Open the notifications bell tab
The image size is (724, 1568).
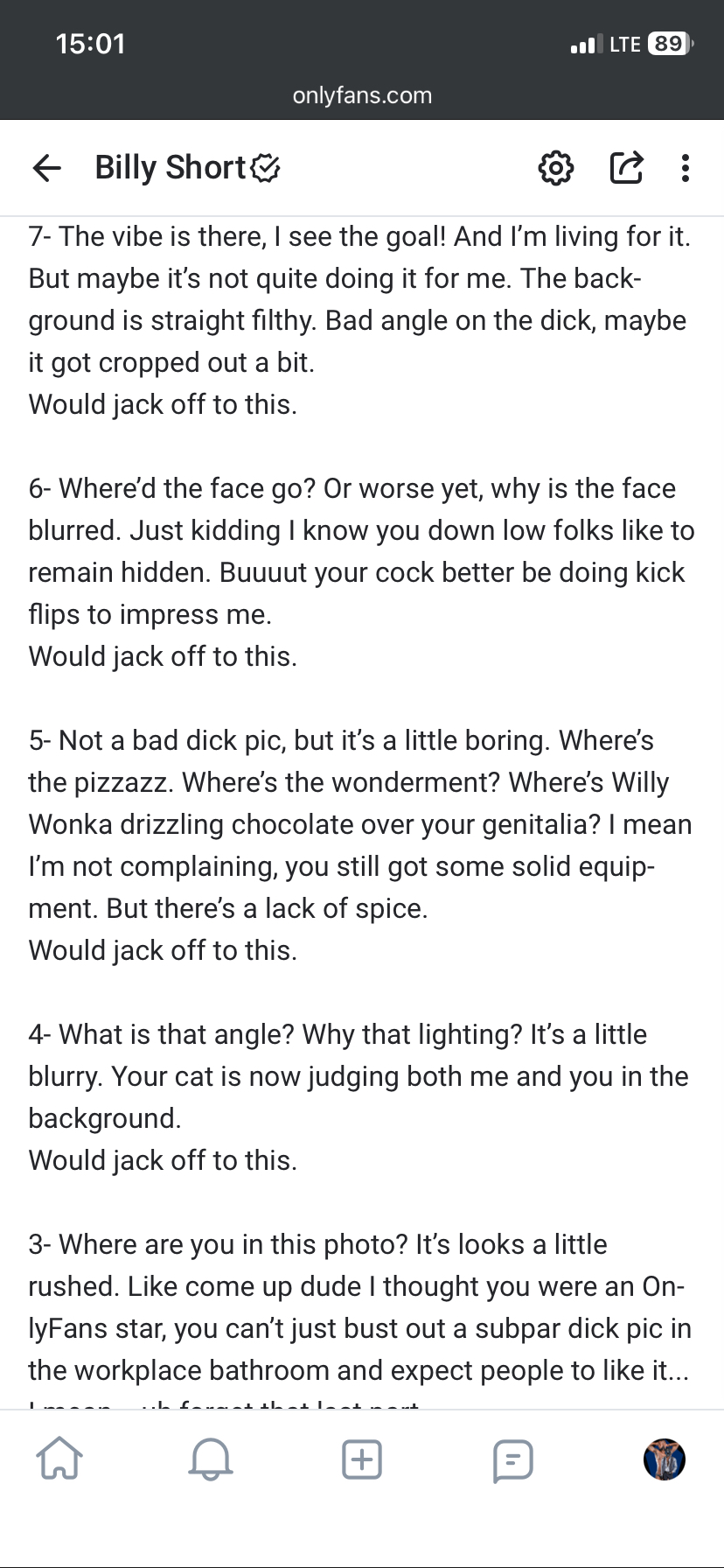pos(211,1459)
